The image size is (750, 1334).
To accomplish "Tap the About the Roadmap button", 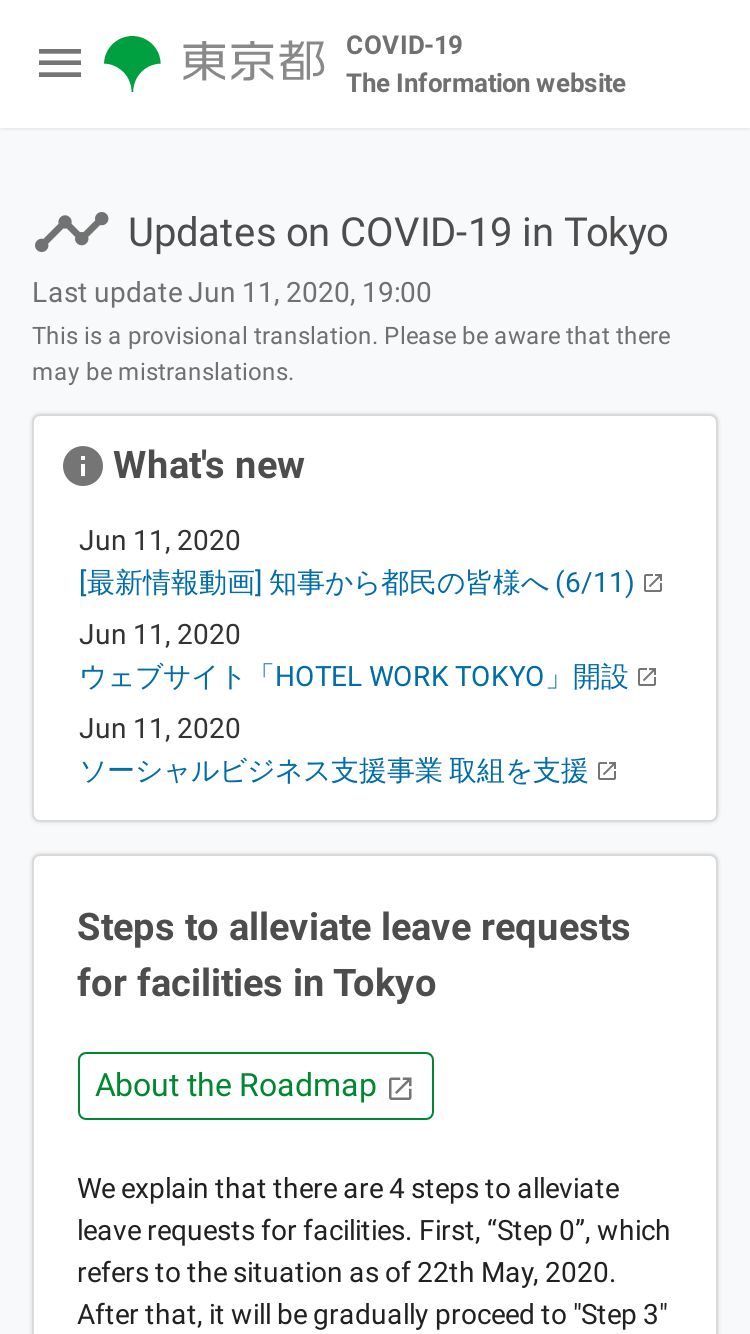I will coord(255,1086).
